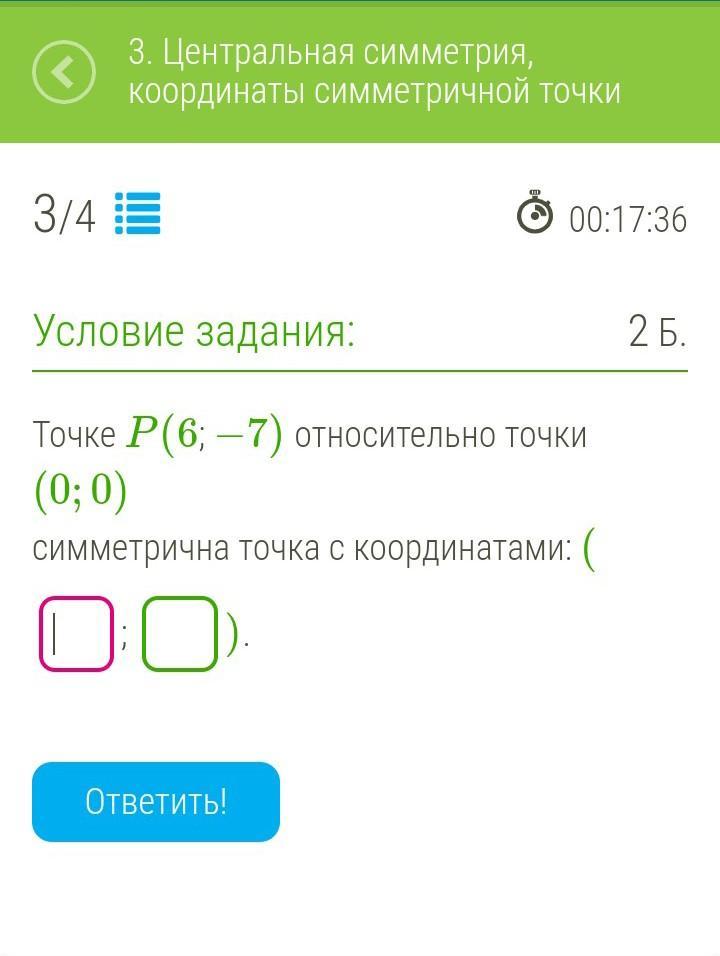Go back using the circled arrow
Image resolution: width=720 pixels, height=956 pixels.
[x=64, y=71]
